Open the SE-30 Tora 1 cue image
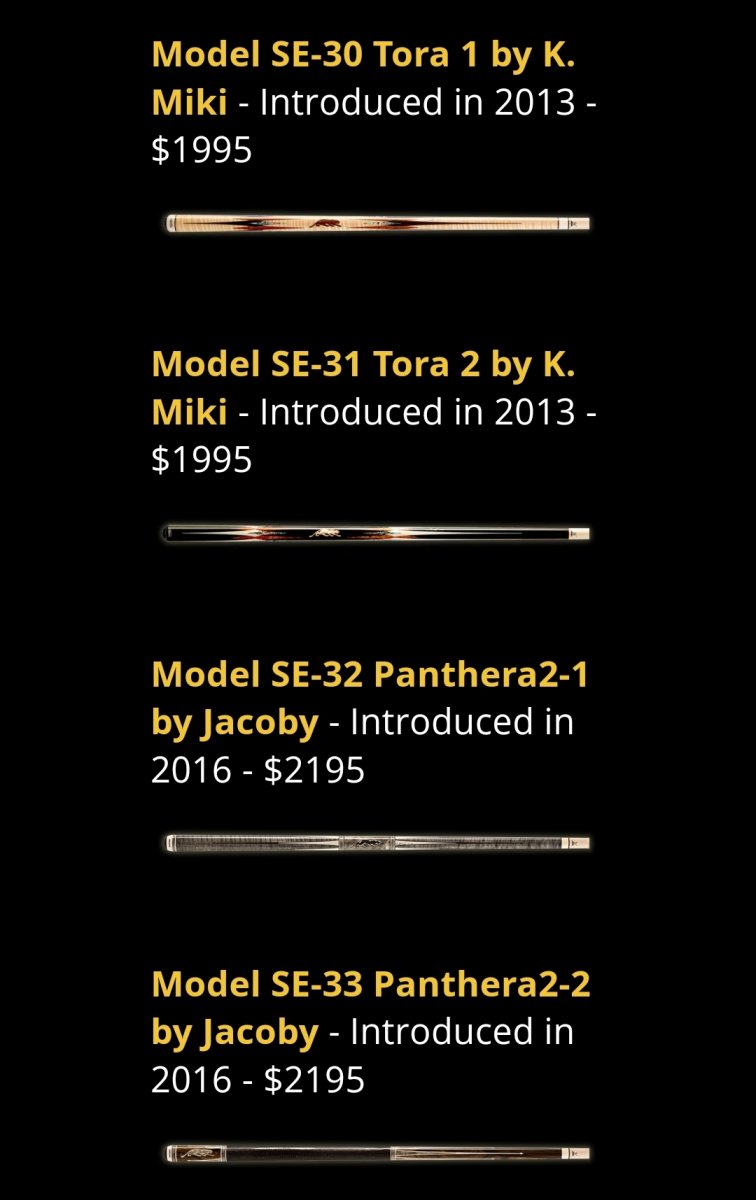The width and height of the screenshot is (756, 1200). 377,223
